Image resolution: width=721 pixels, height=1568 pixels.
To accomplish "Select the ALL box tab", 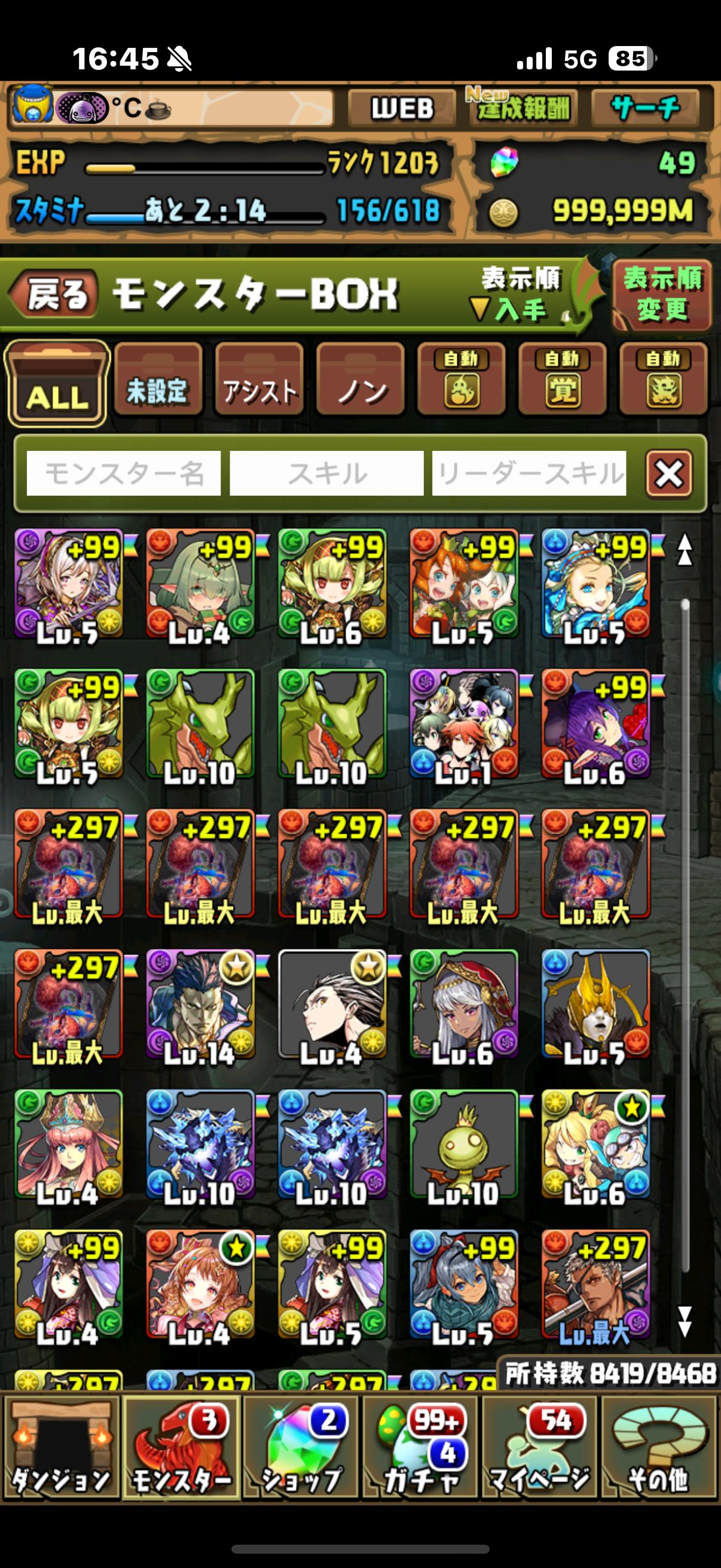I will pos(57,385).
